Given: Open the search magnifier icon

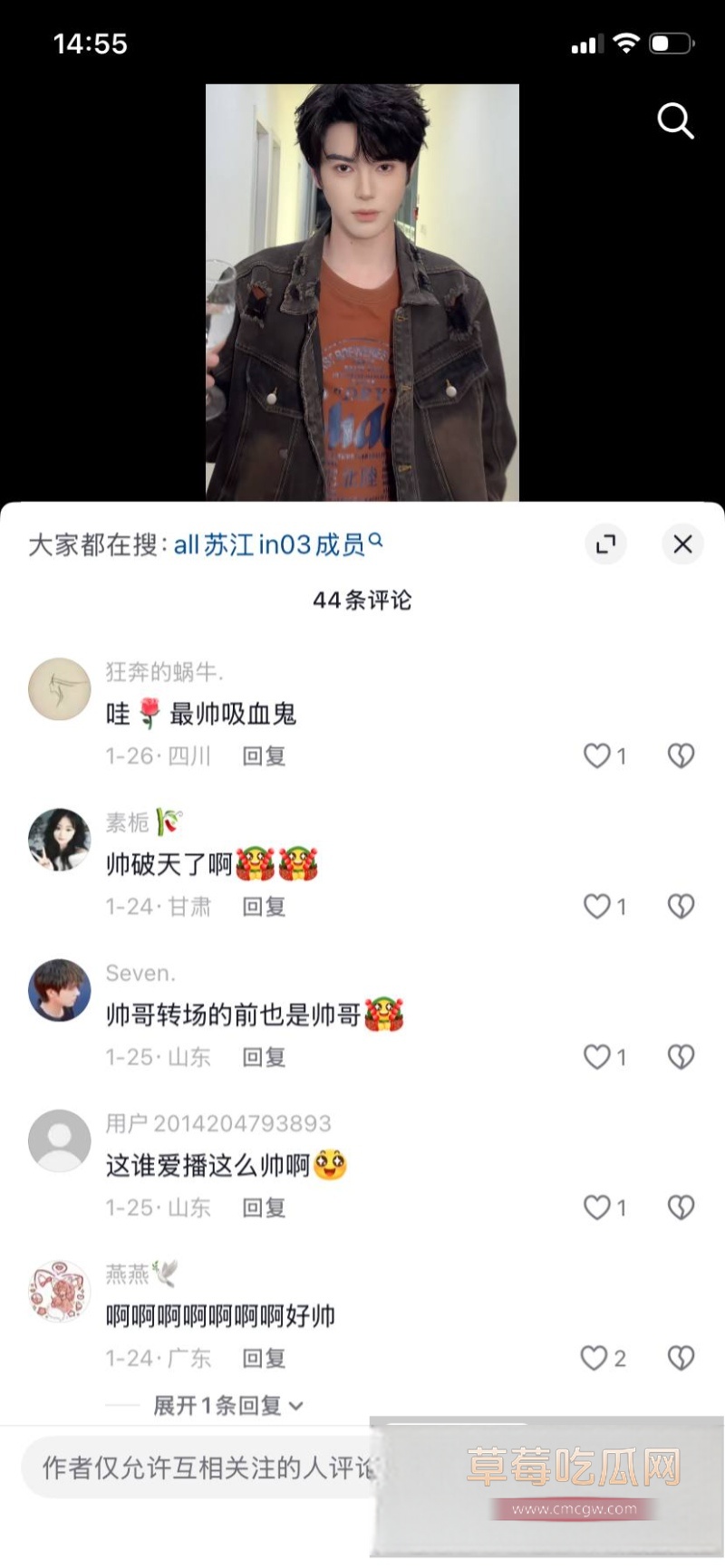Looking at the screenshot, I should pyautogui.click(x=675, y=121).
